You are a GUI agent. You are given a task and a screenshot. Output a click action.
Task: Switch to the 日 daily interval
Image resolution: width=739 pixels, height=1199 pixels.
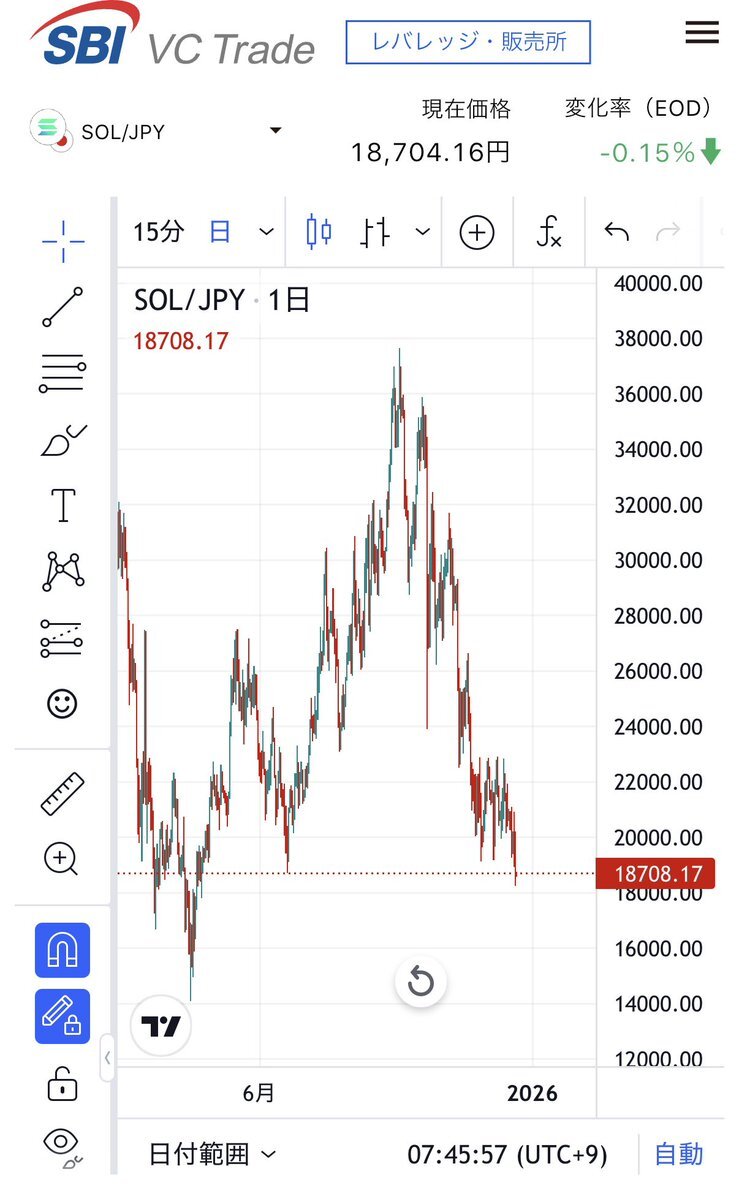point(220,232)
